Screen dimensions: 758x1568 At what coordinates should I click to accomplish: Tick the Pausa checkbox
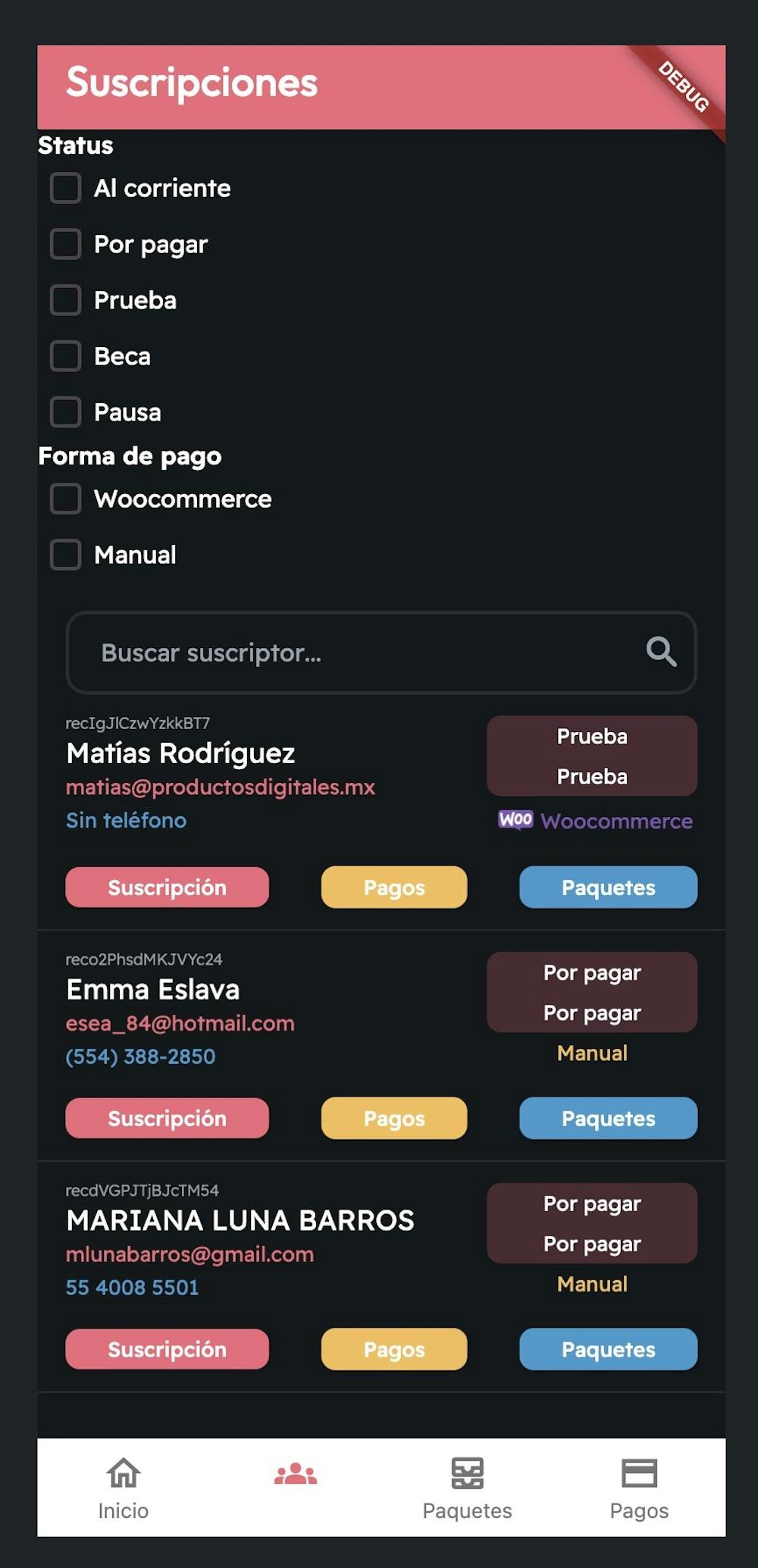coord(65,412)
